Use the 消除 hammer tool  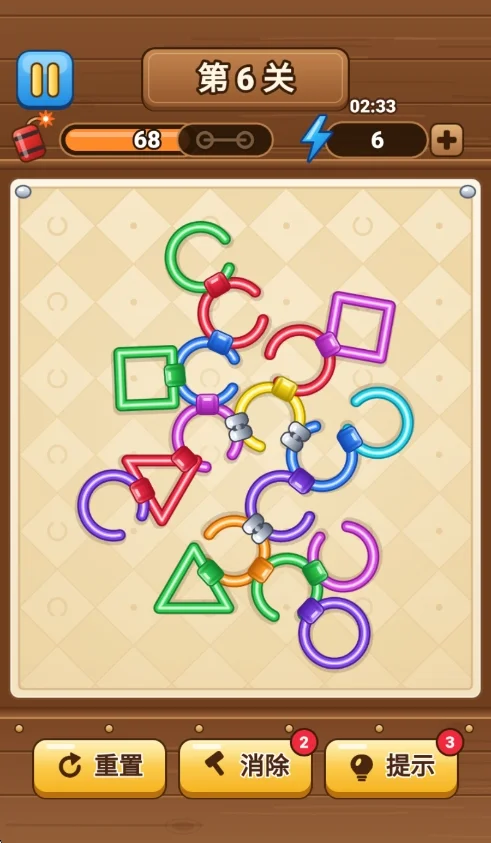tap(245, 767)
